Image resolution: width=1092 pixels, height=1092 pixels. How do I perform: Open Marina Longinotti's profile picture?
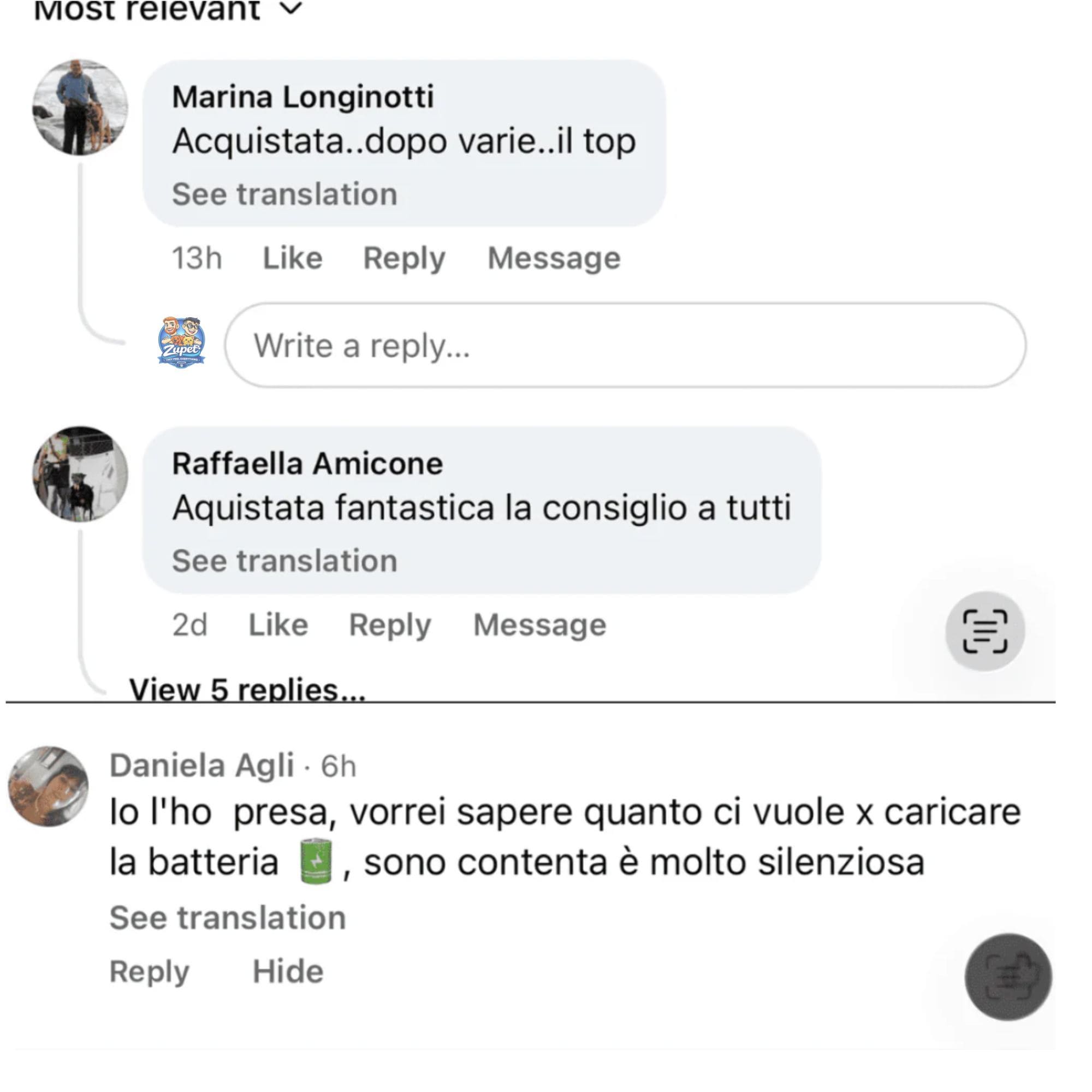pyautogui.click(x=80, y=108)
